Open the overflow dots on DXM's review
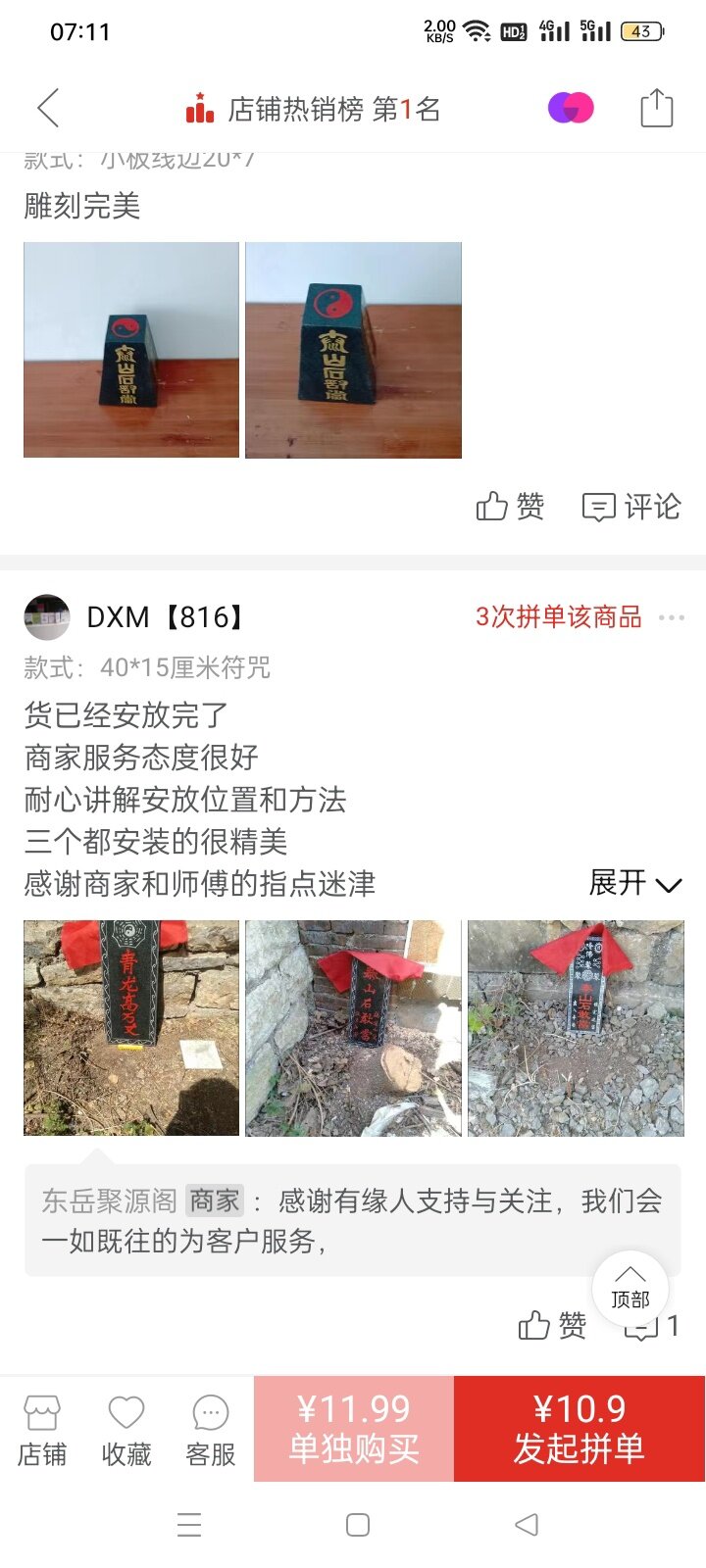The height and width of the screenshot is (1568, 706). (x=672, y=617)
